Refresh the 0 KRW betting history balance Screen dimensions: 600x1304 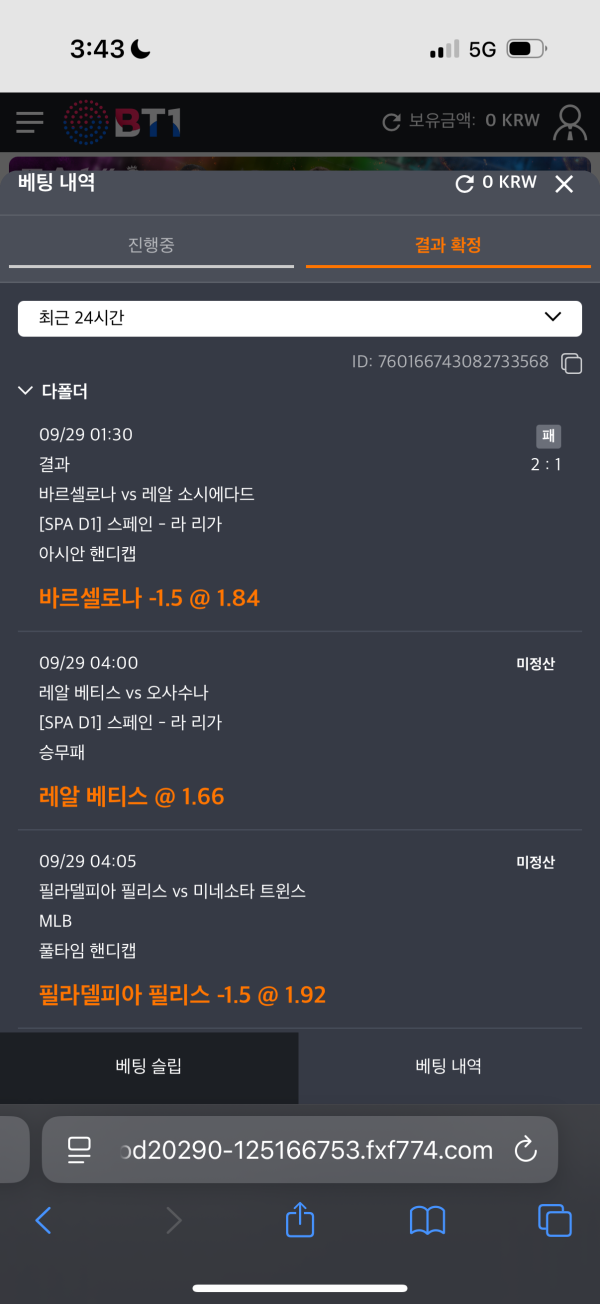[464, 183]
